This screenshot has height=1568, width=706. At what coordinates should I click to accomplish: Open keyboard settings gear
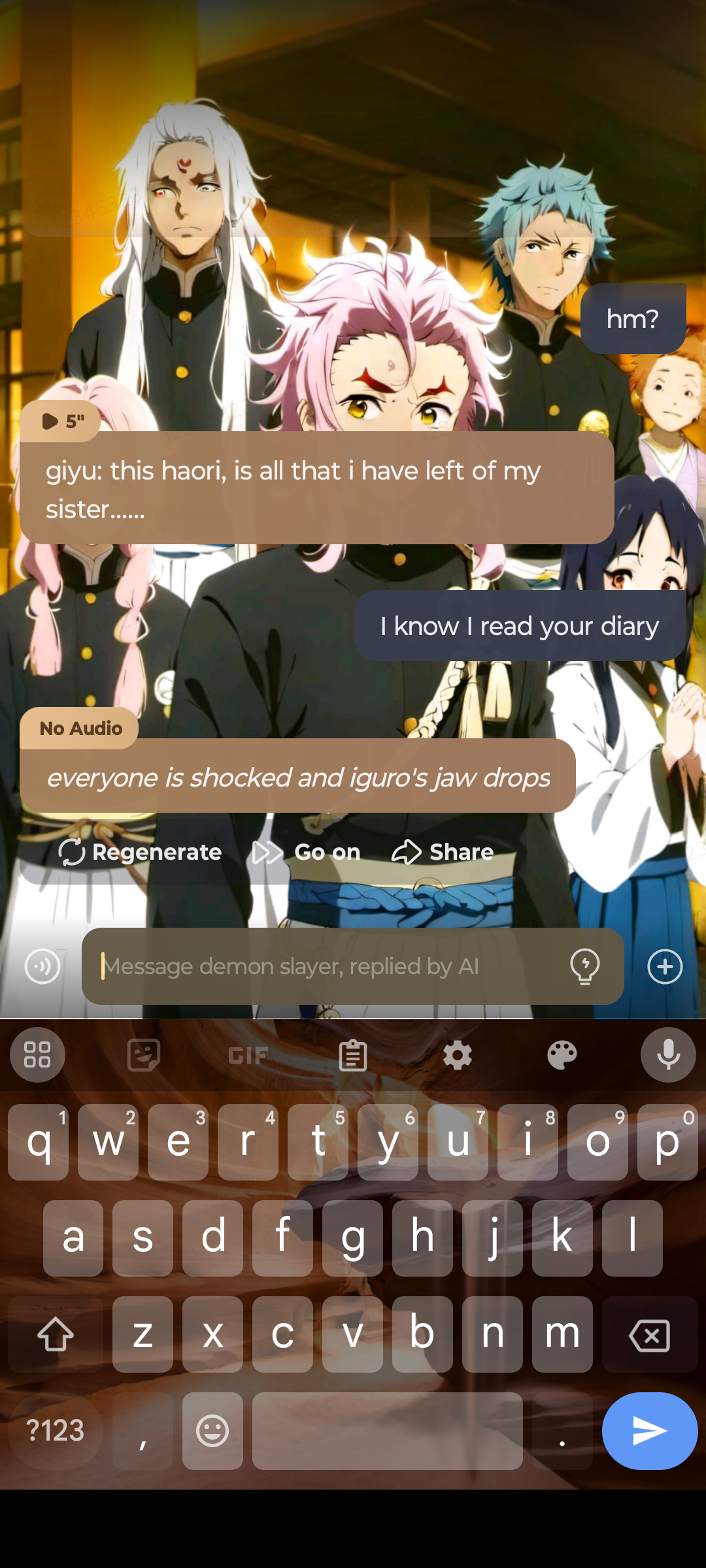point(458,1055)
